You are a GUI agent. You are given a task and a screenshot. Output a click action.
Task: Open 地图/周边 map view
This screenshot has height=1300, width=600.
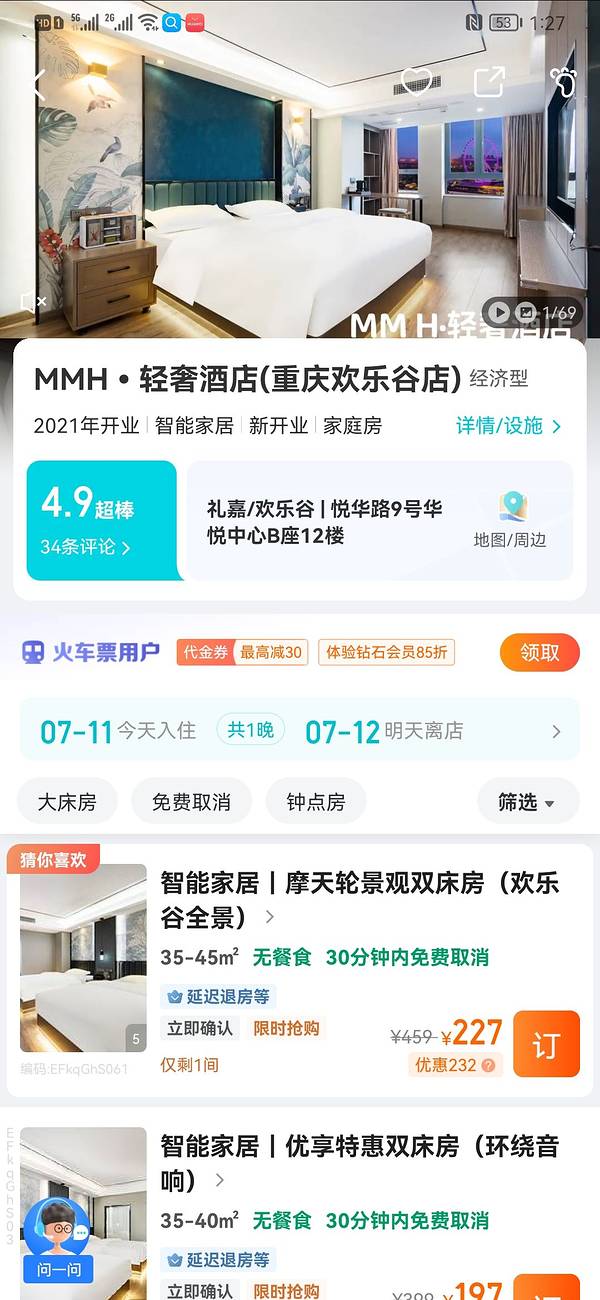pyautogui.click(x=510, y=520)
